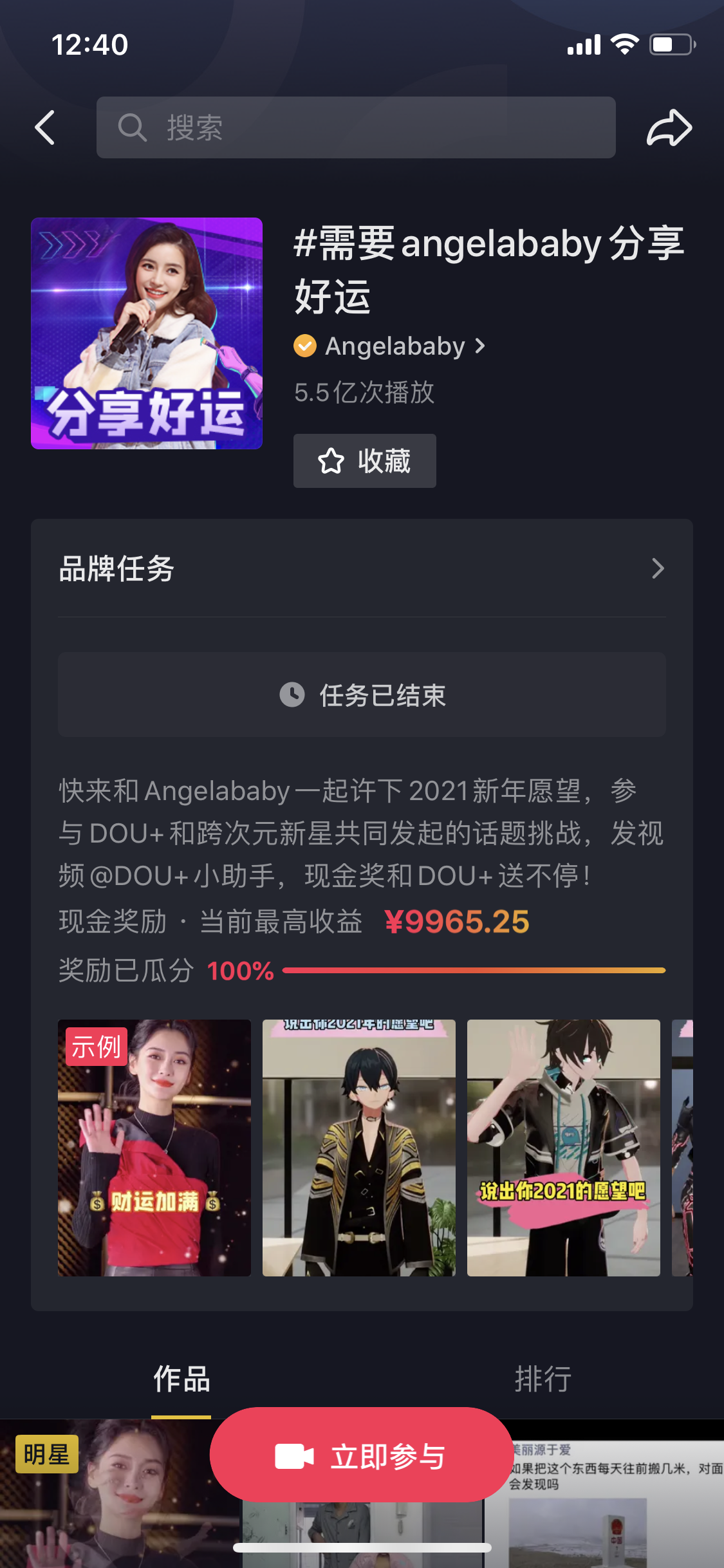724x1568 pixels.
Task: Tap the 搜索 search field
Action: pos(356,127)
